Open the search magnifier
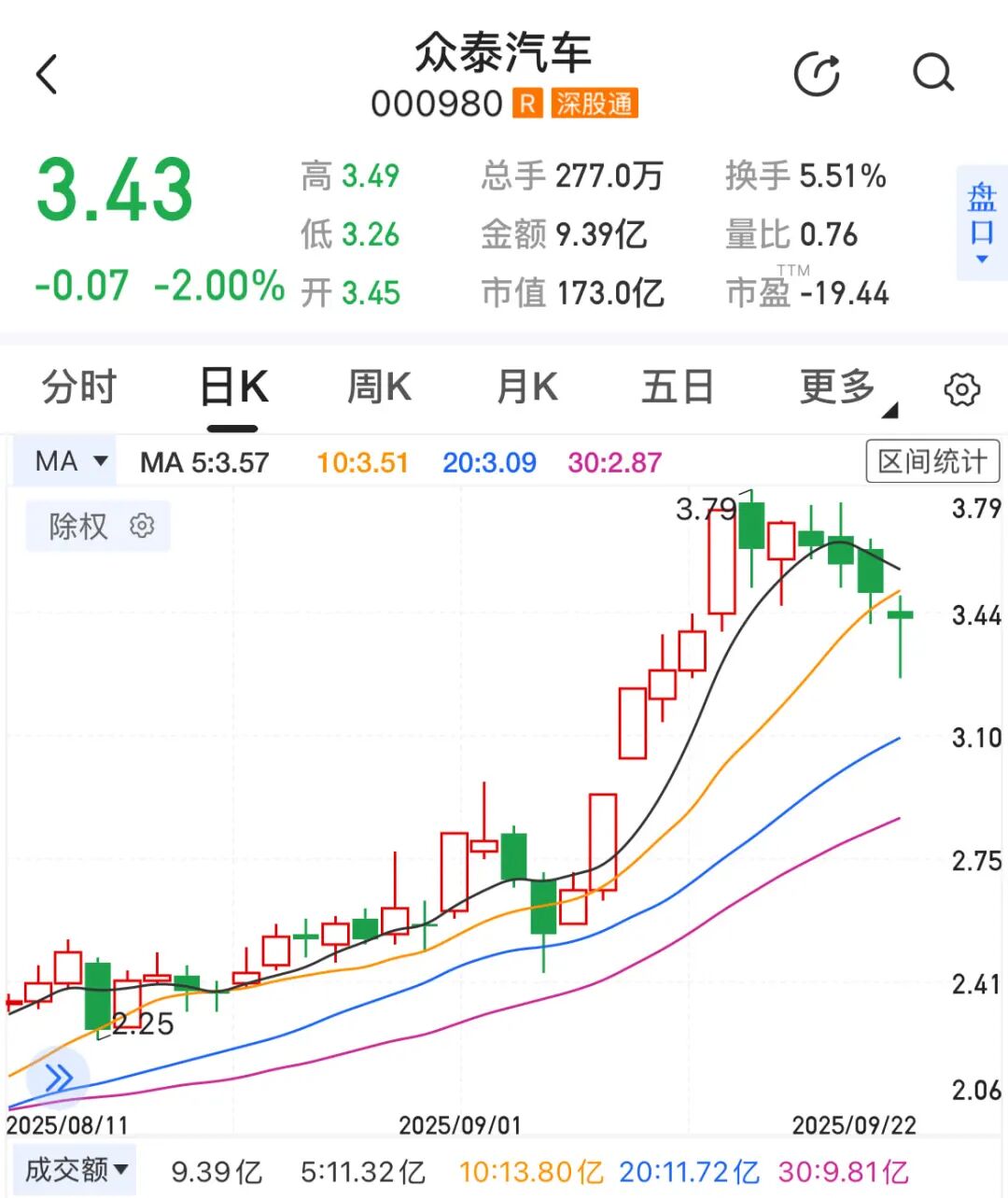 (932, 73)
